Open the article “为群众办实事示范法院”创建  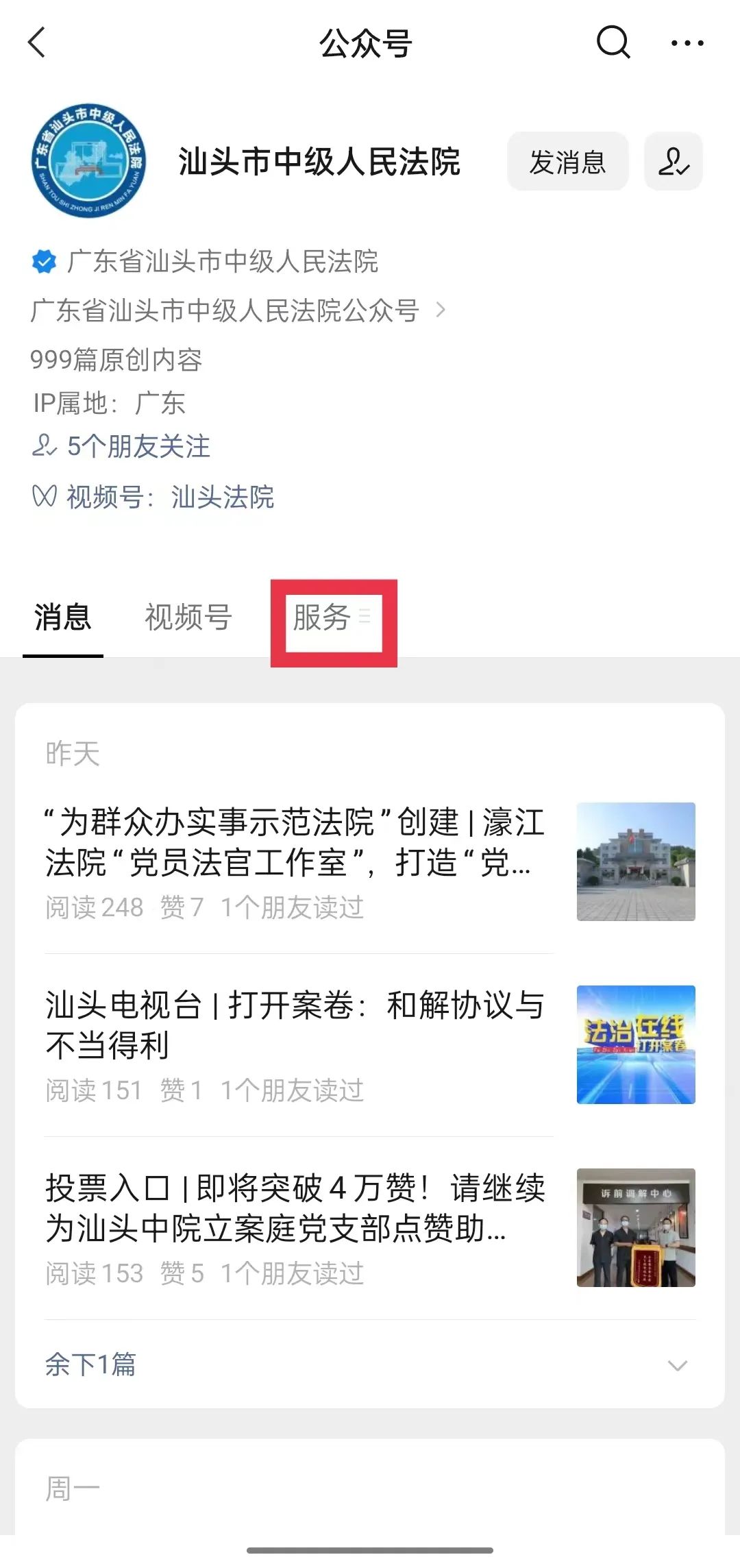(295, 842)
